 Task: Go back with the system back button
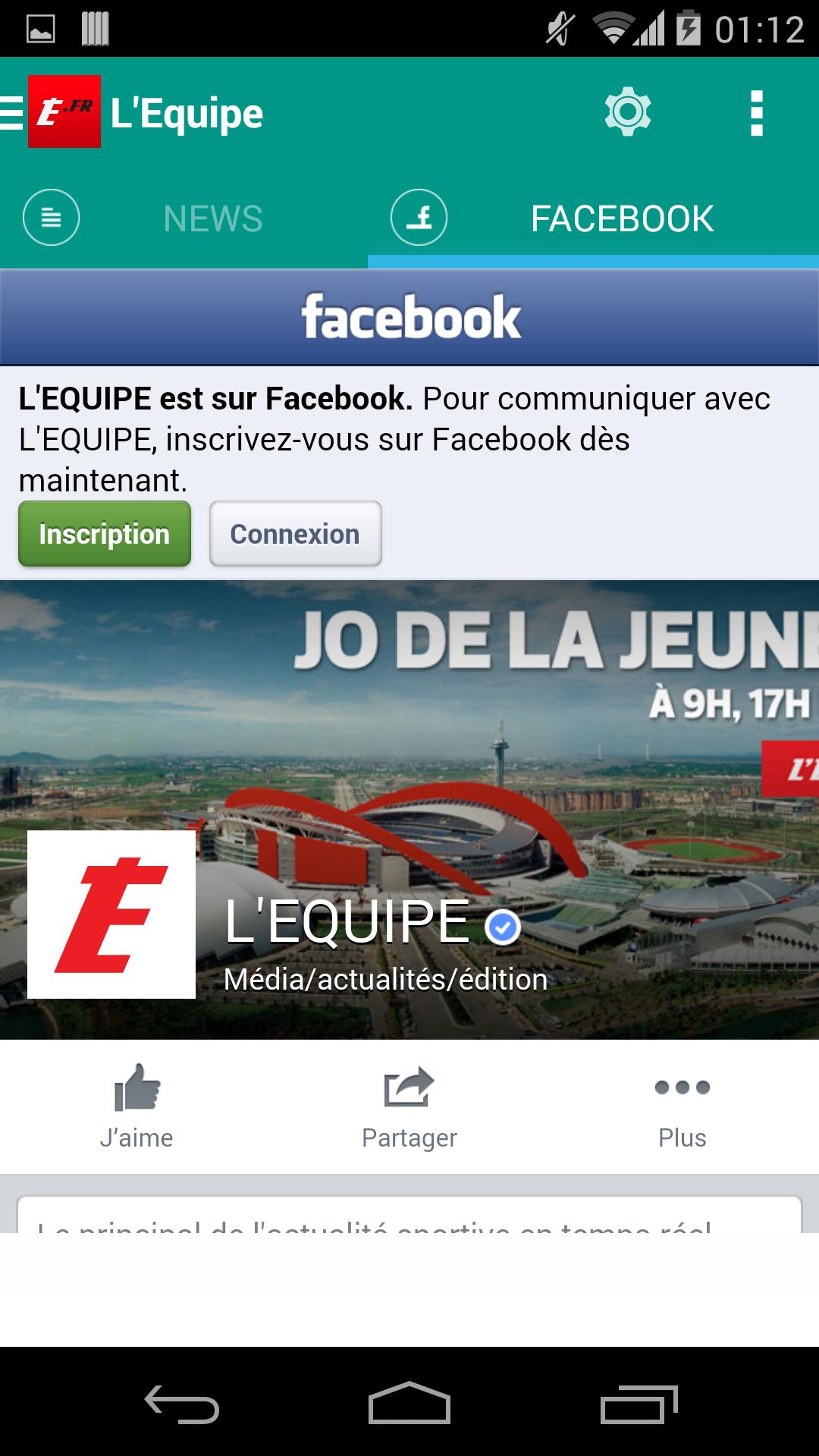(182, 1403)
